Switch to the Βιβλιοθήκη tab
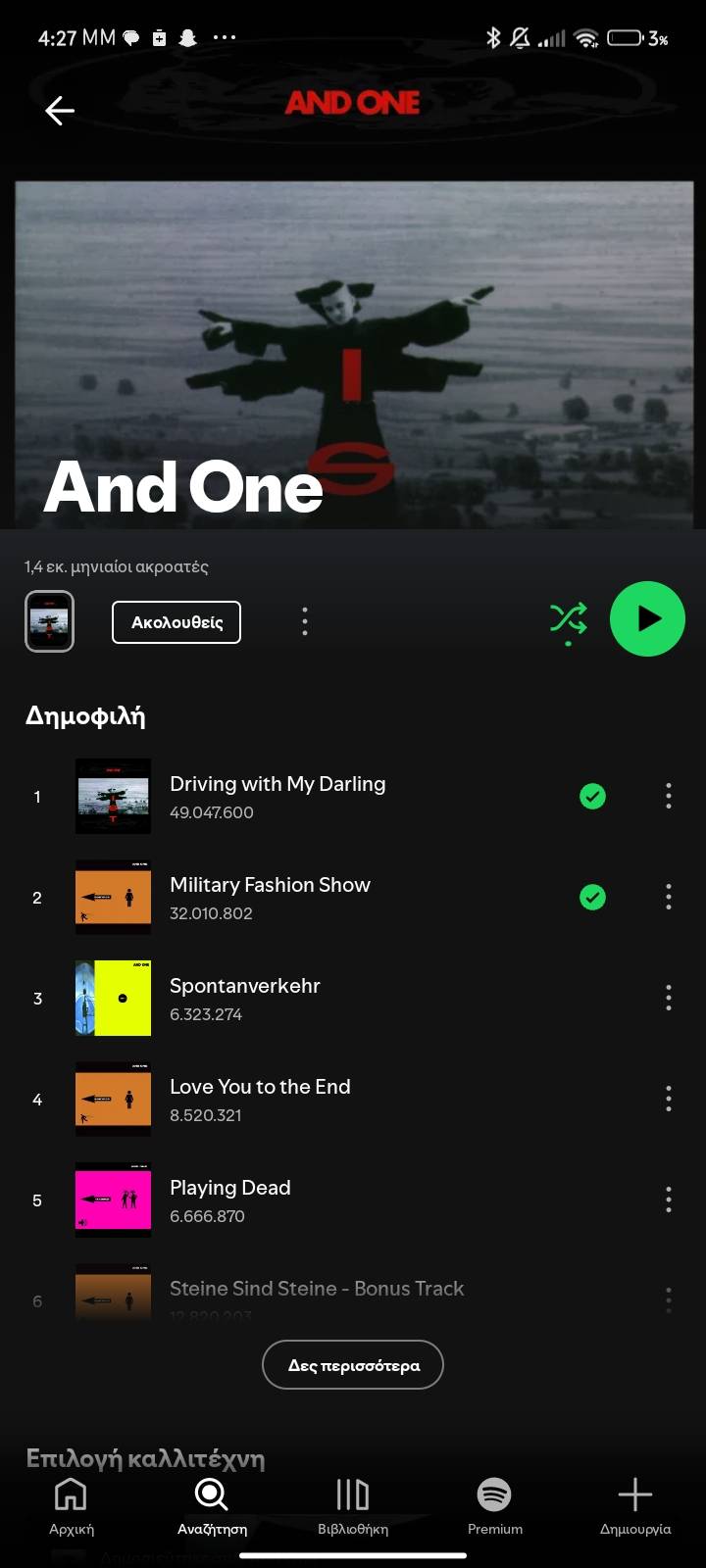706x1568 pixels. pos(353,1506)
